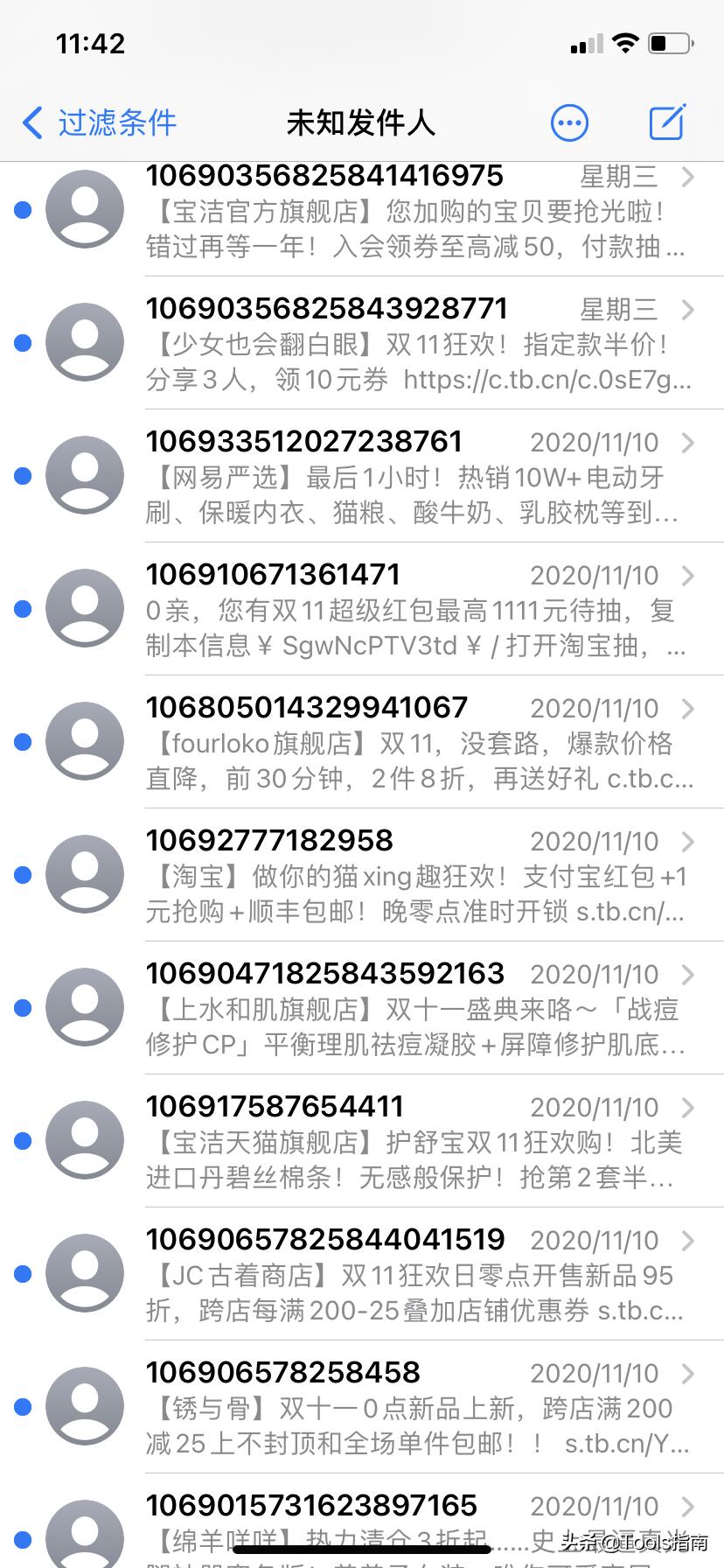Tap unread indicator beside the fourloko 旗舰店 message
This screenshot has height=1568, width=724.
coord(21,741)
